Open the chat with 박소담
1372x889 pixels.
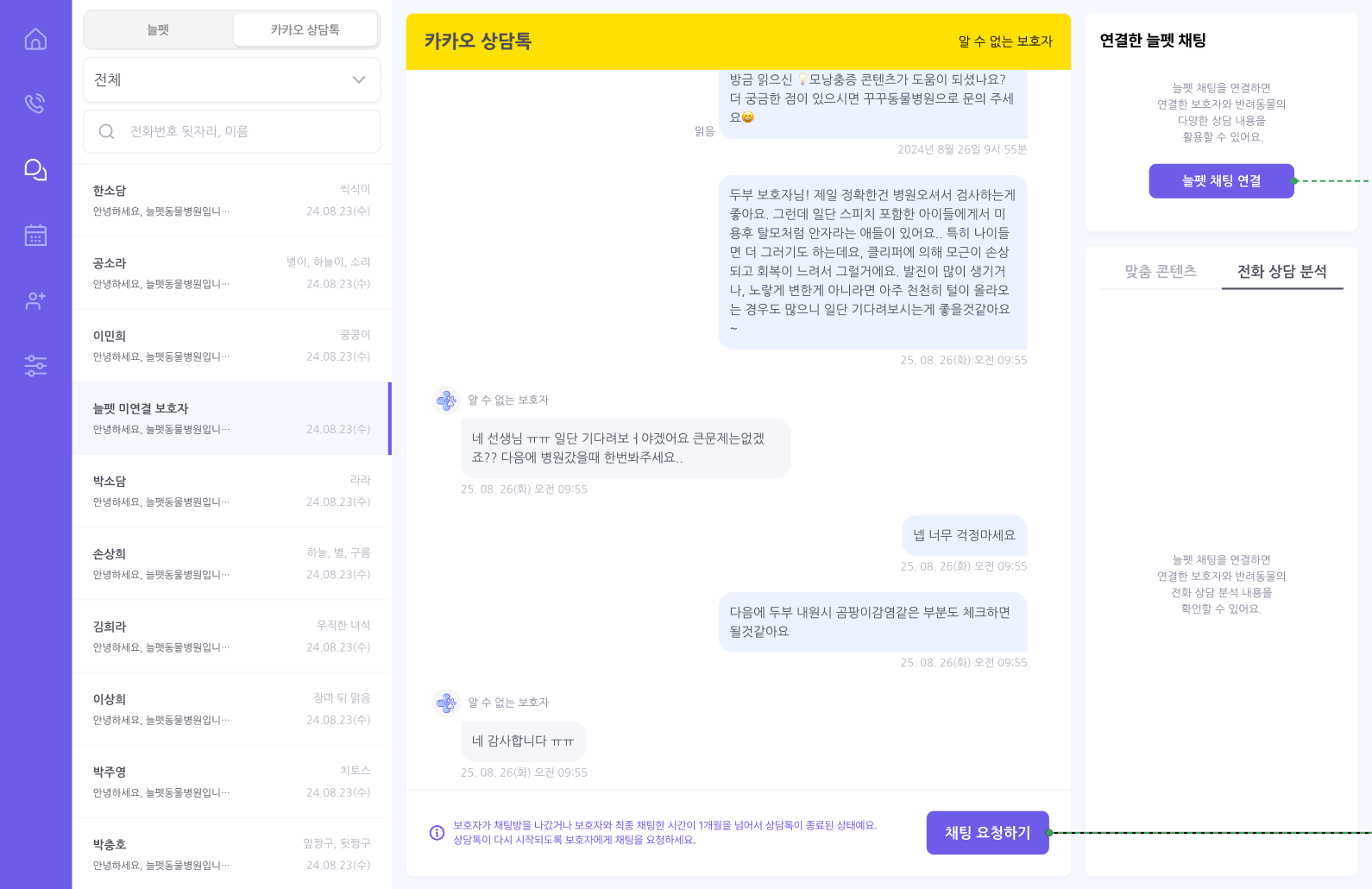[231, 491]
